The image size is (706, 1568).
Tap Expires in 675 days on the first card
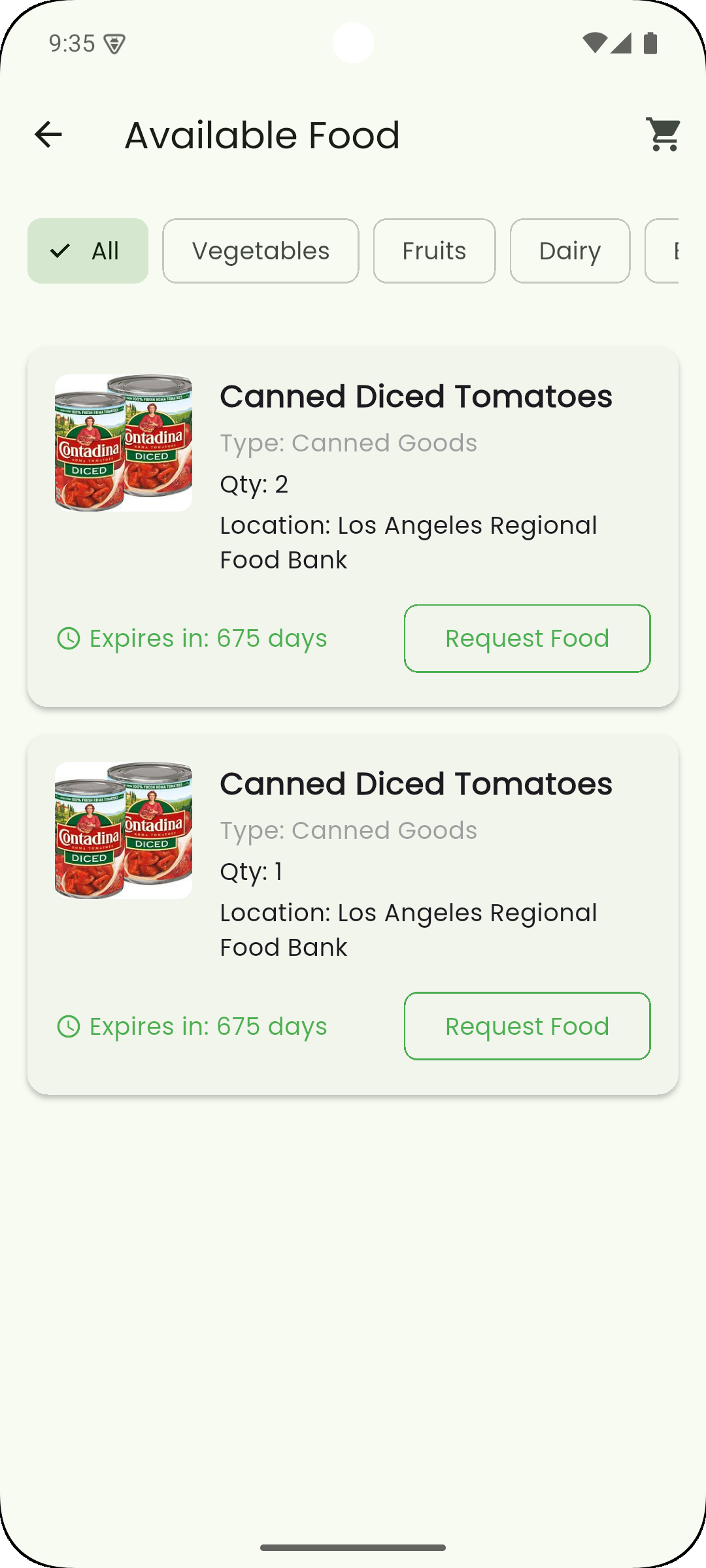(x=208, y=638)
